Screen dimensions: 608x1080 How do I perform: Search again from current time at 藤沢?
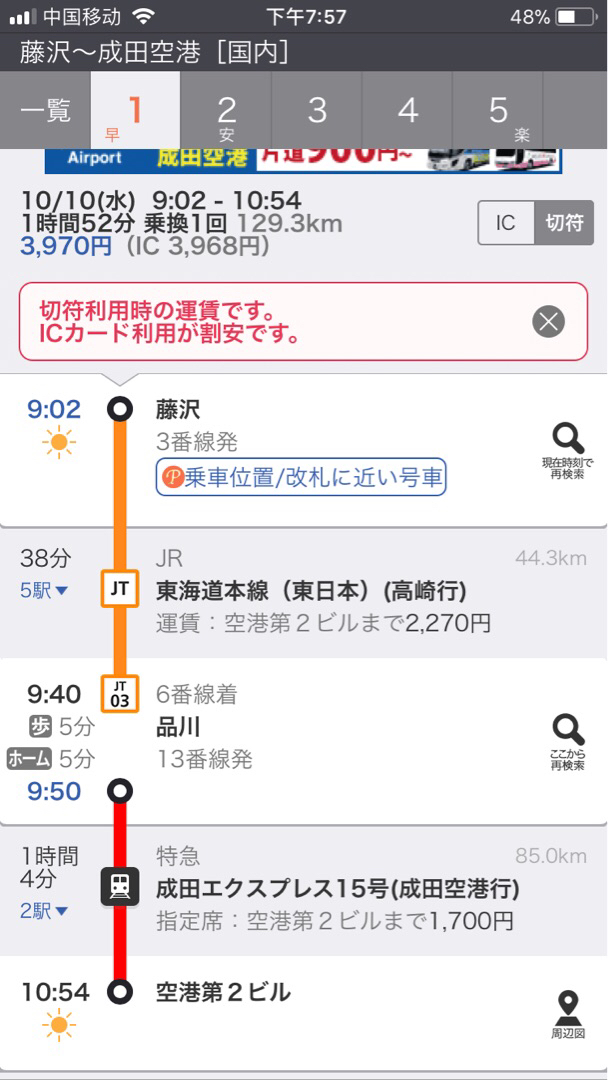568,446
